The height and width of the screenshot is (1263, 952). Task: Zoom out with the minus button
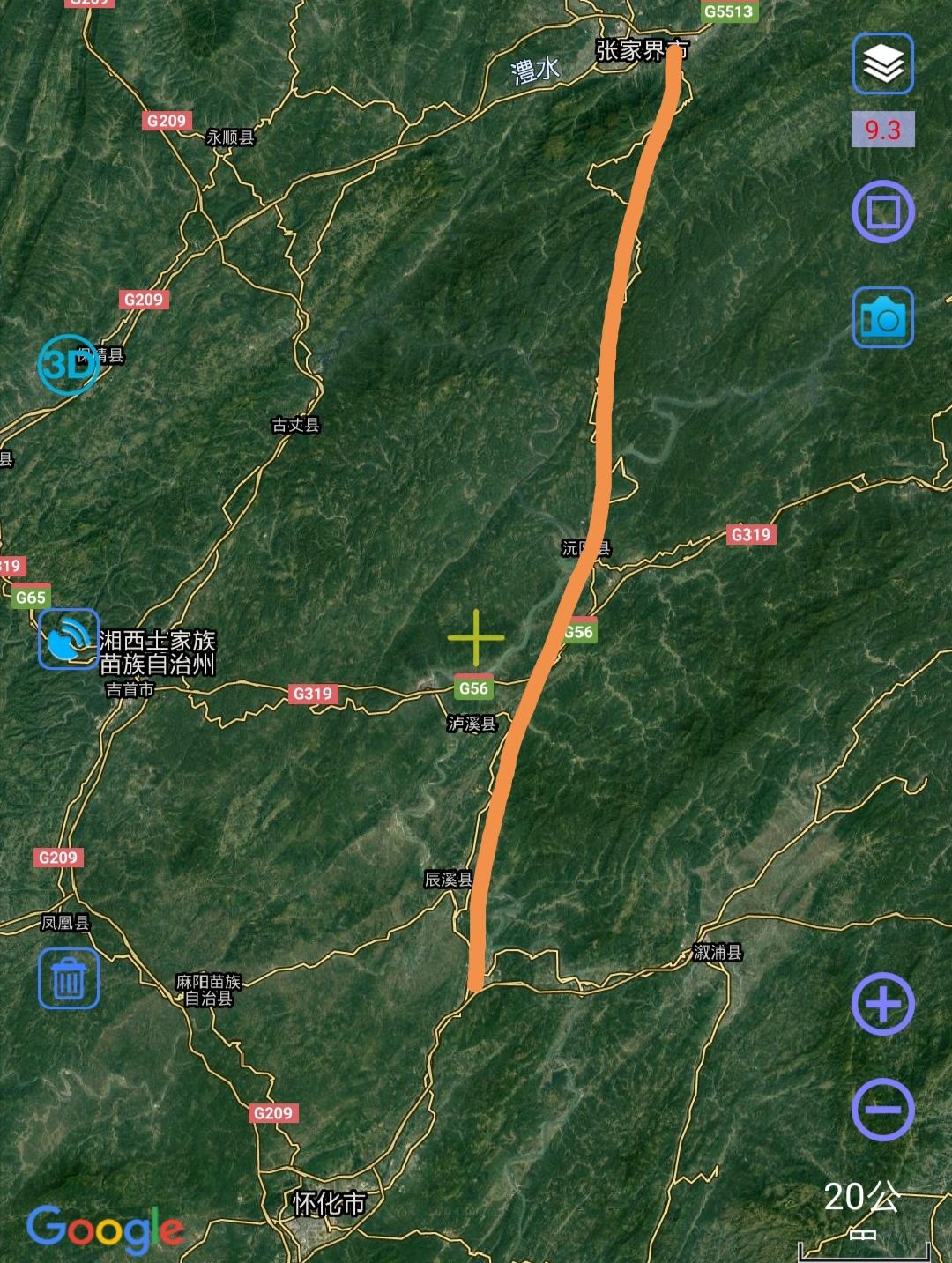point(882,1109)
